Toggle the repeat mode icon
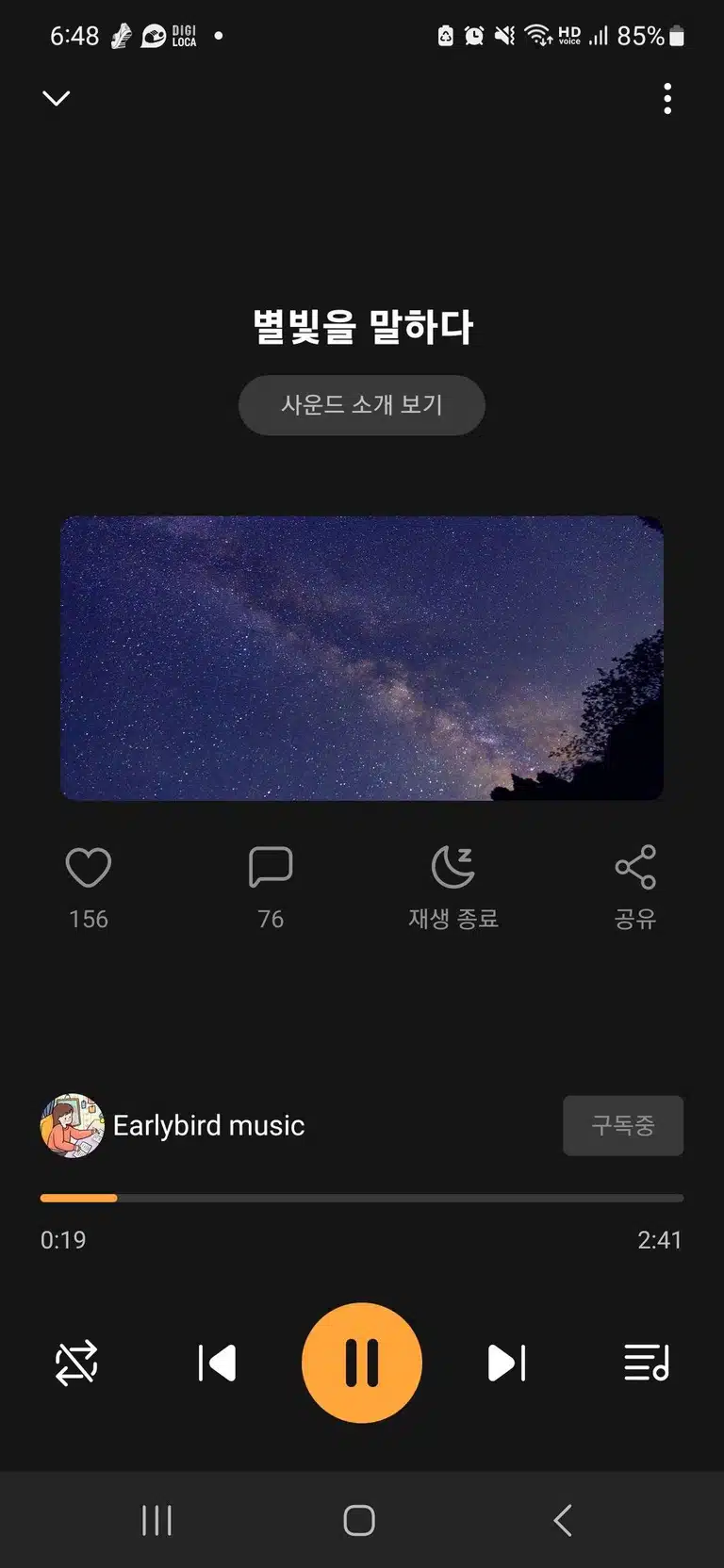The width and height of the screenshot is (724, 1568). point(76,1363)
